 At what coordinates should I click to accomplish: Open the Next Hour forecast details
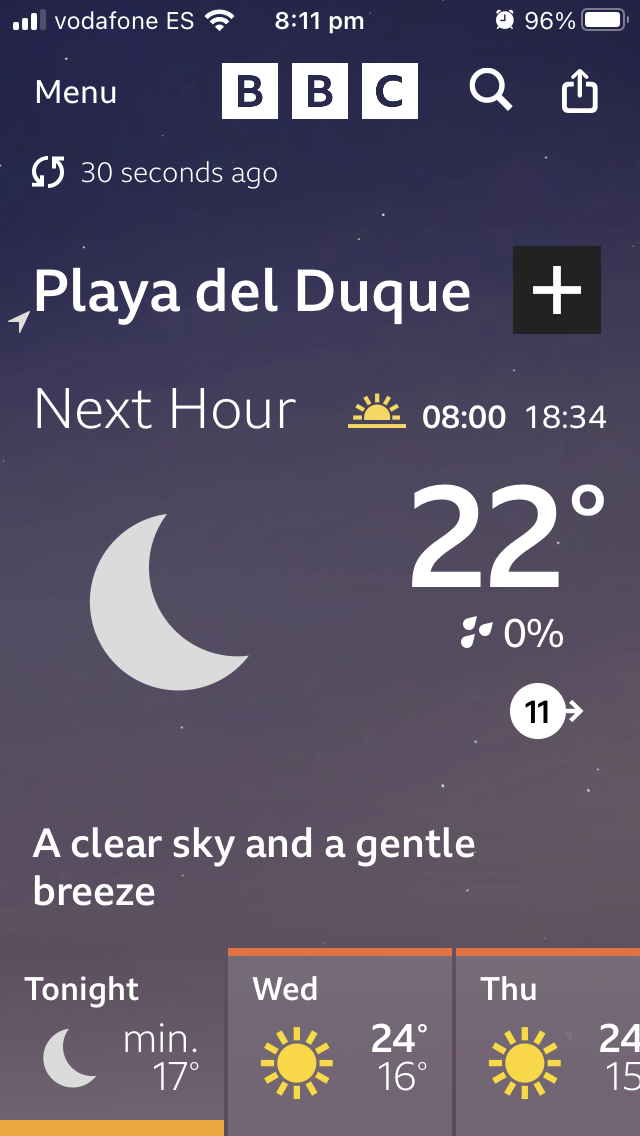(x=165, y=410)
